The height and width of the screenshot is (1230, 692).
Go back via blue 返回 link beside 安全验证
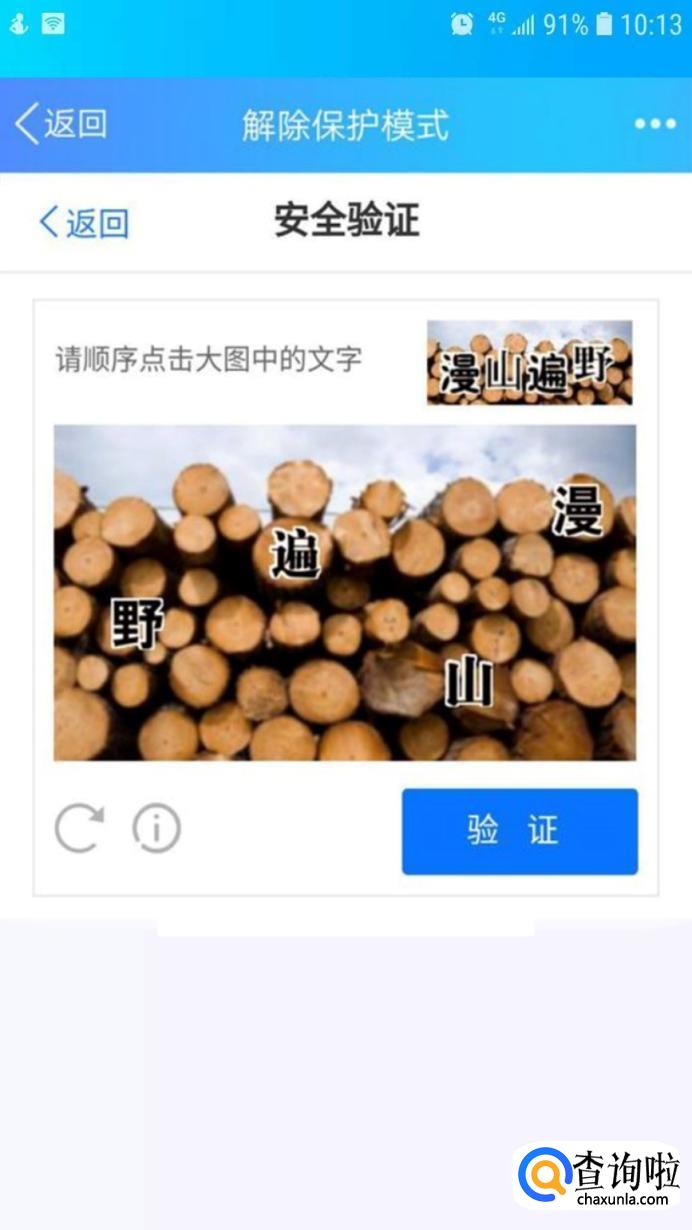(84, 222)
